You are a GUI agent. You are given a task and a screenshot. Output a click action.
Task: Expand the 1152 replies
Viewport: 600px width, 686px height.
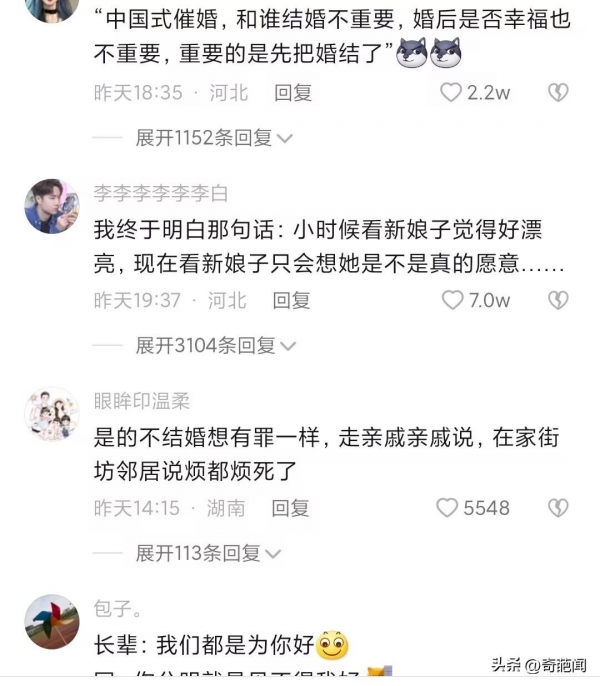coord(213,138)
